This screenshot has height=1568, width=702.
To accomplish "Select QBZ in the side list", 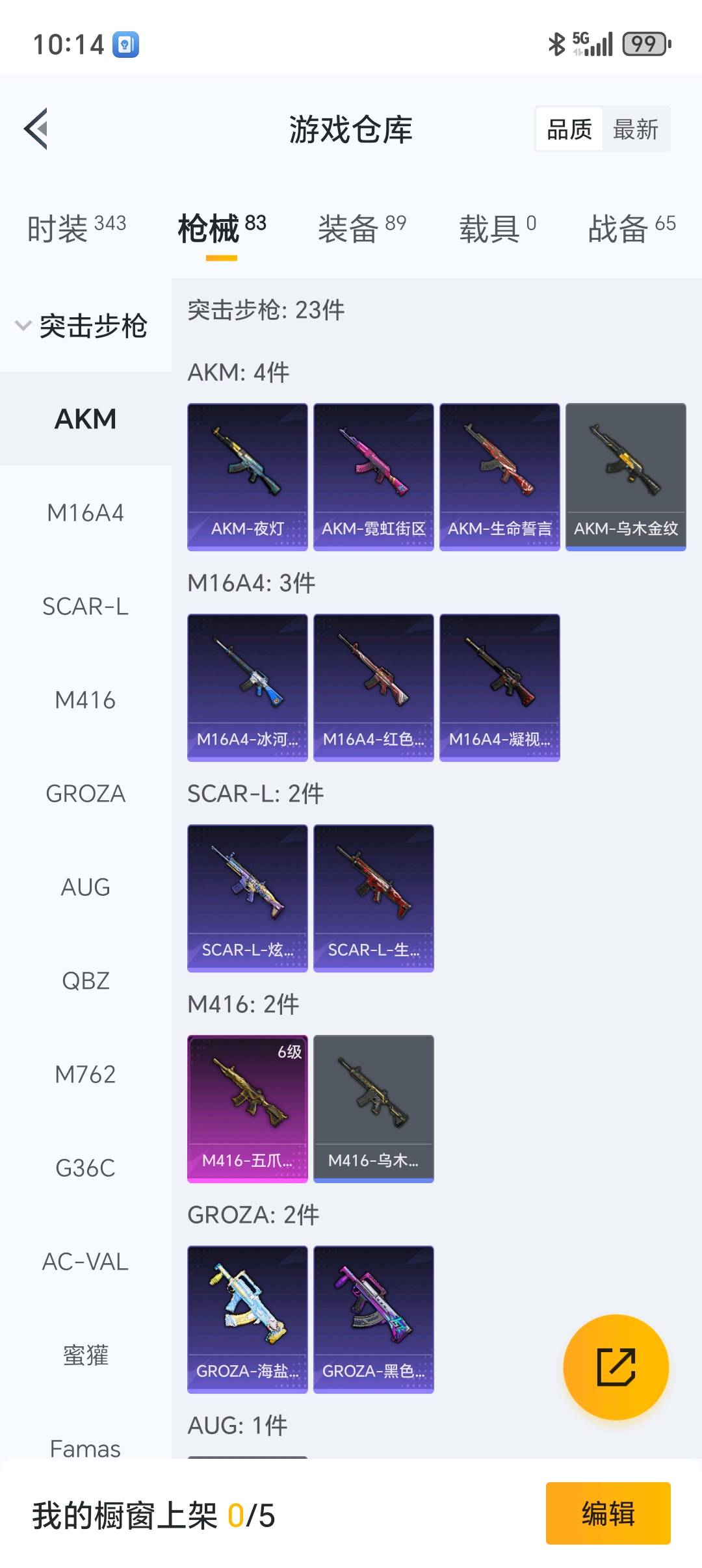I will pyautogui.click(x=86, y=981).
